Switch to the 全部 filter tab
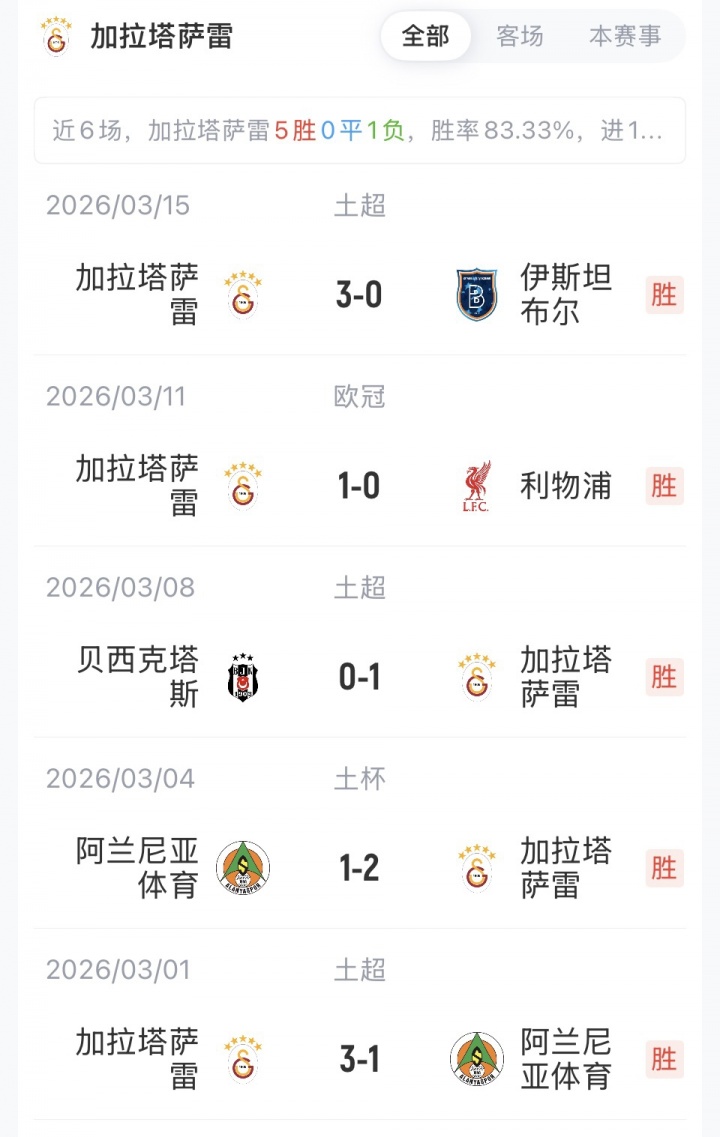Image resolution: width=720 pixels, height=1137 pixels. tap(426, 37)
